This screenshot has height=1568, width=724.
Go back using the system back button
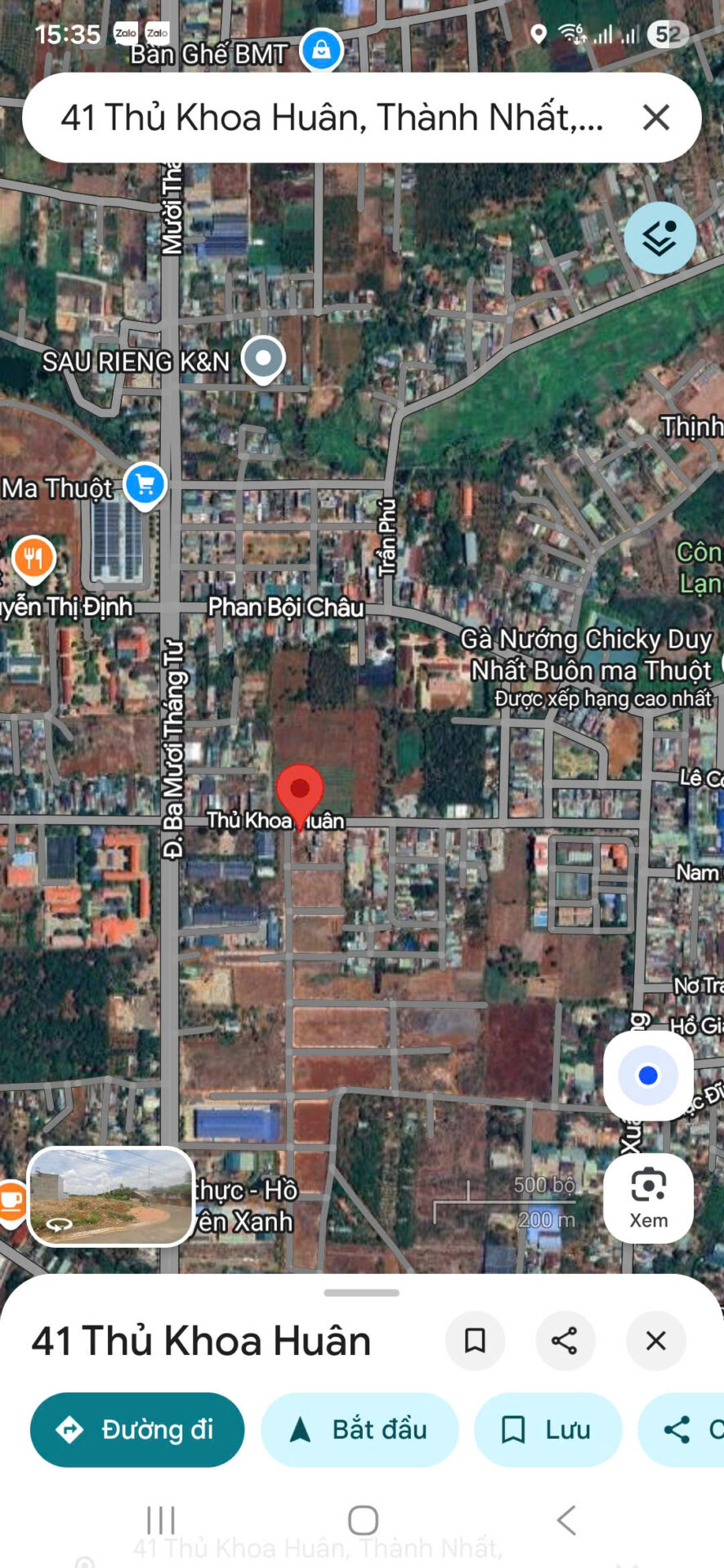coord(565,1521)
